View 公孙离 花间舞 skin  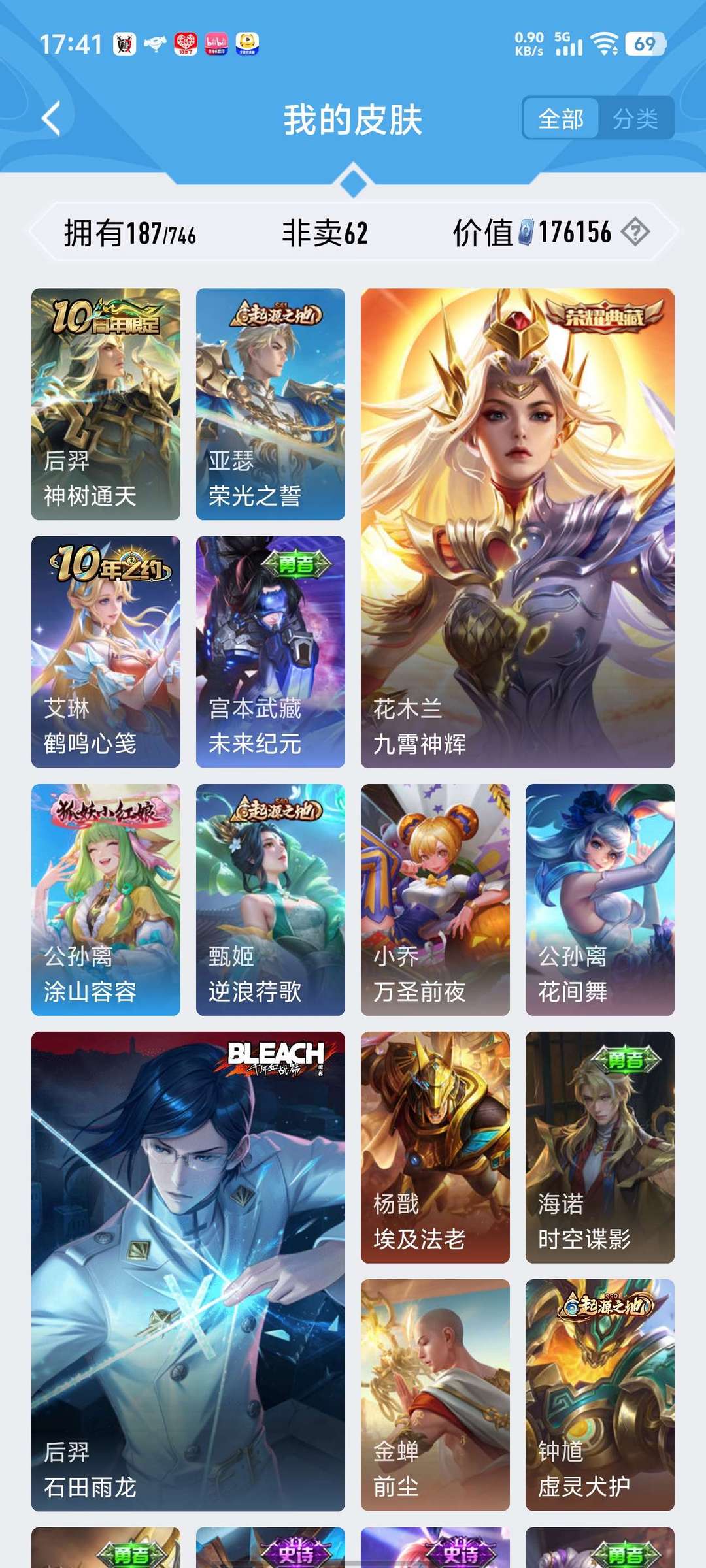pyautogui.click(x=600, y=900)
